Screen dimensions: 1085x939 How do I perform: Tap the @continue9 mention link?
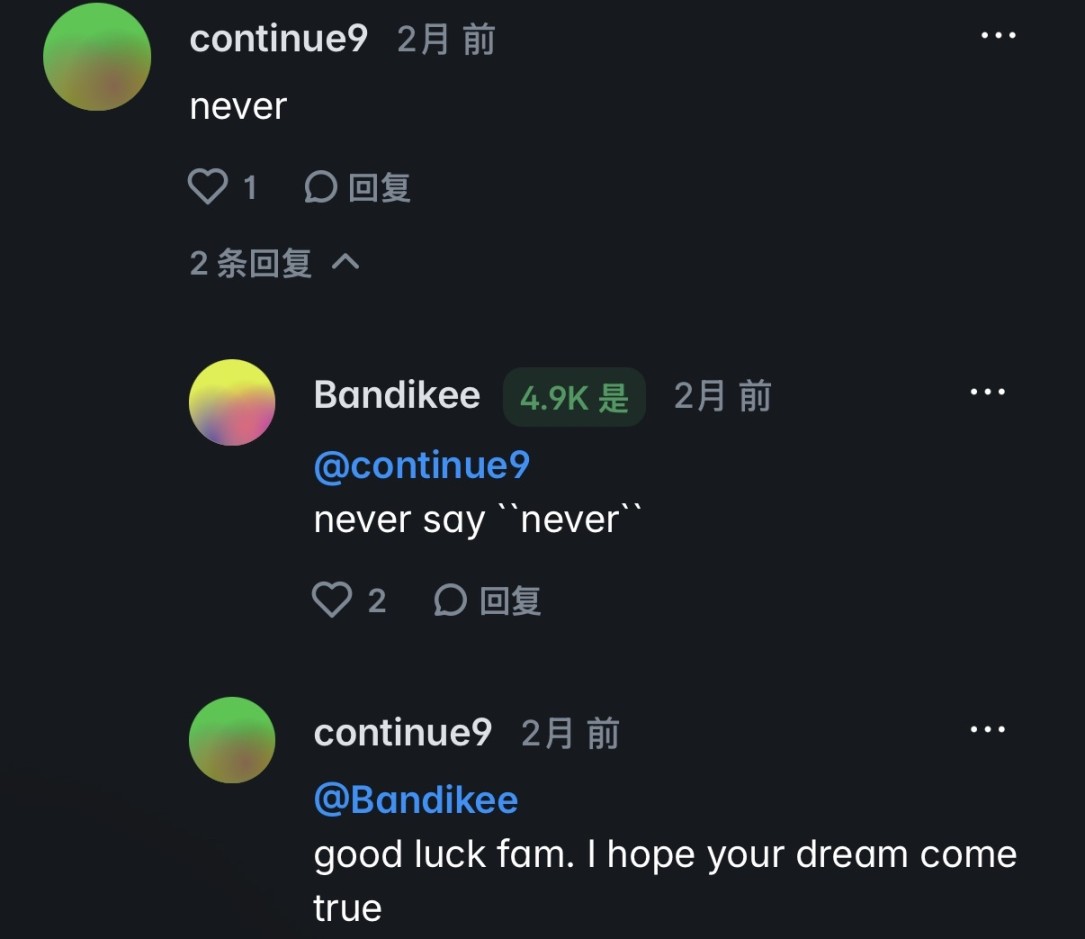pyautogui.click(x=421, y=465)
